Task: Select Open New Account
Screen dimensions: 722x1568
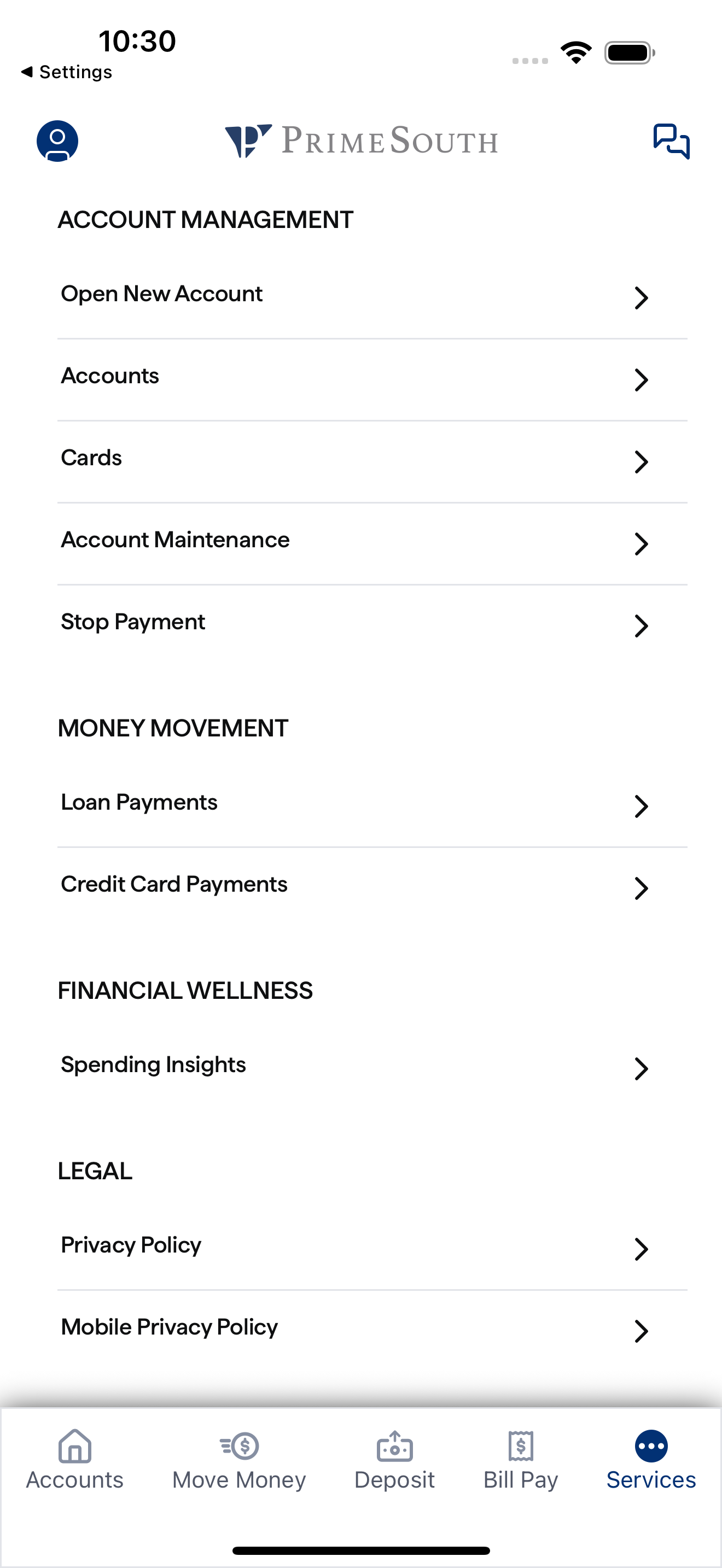Action: coord(372,297)
